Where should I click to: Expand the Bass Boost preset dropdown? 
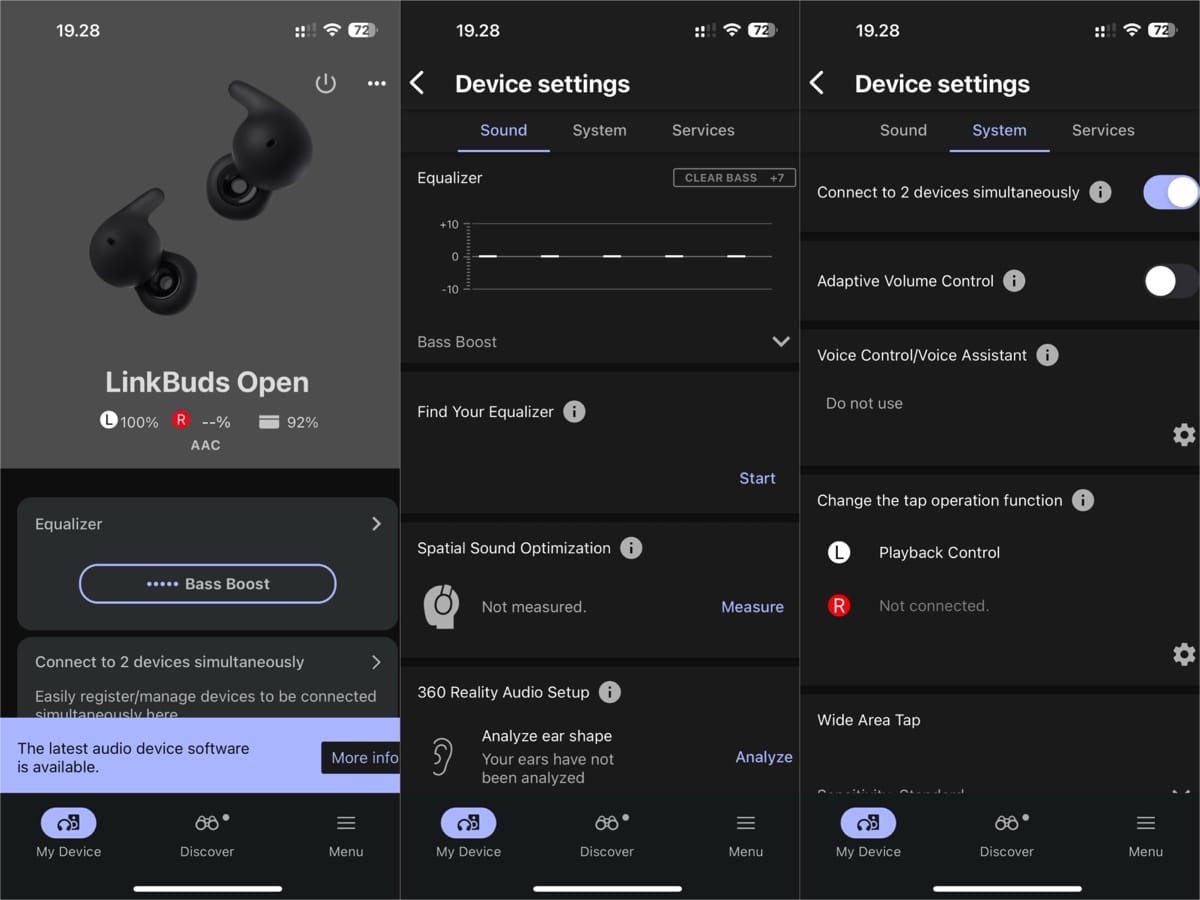click(x=781, y=342)
